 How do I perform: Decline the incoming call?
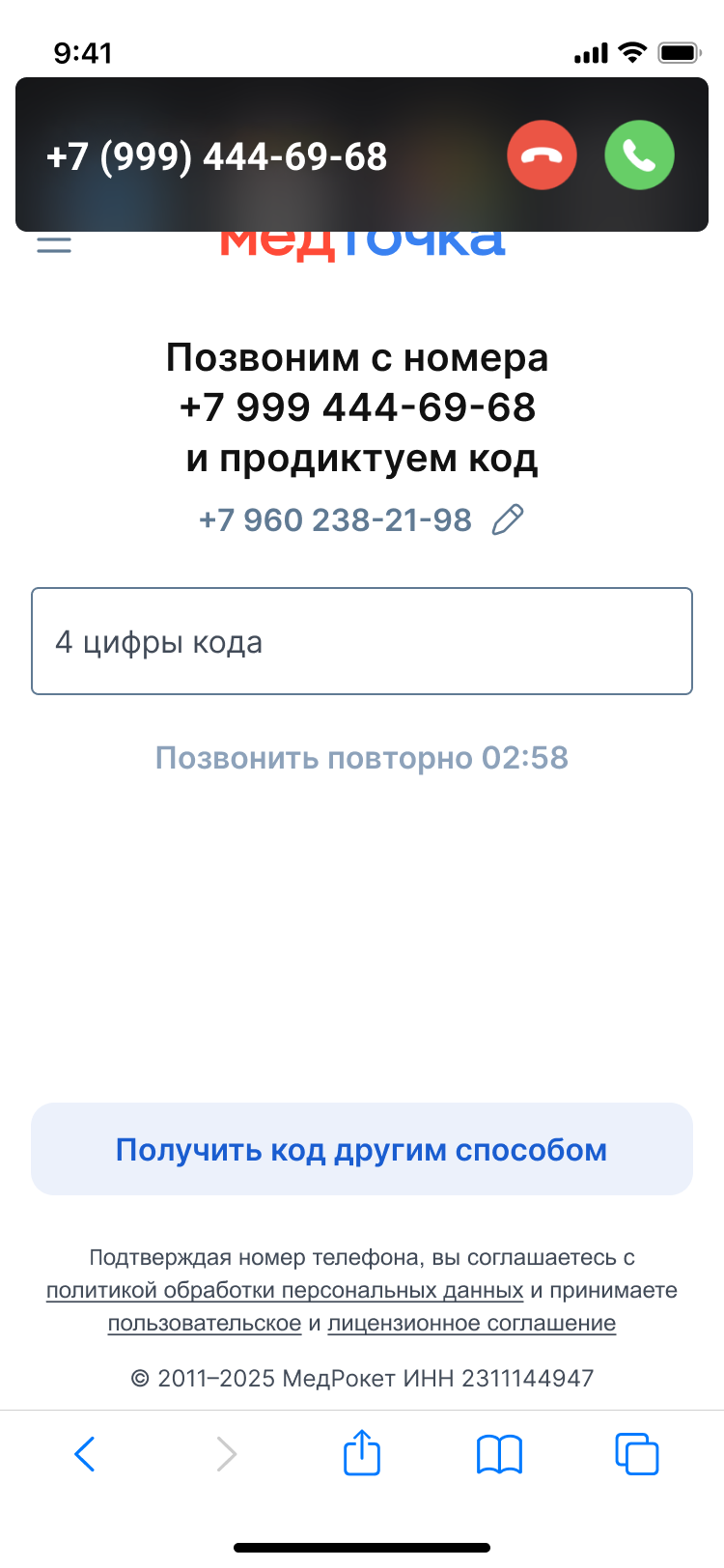click(542, 154)
